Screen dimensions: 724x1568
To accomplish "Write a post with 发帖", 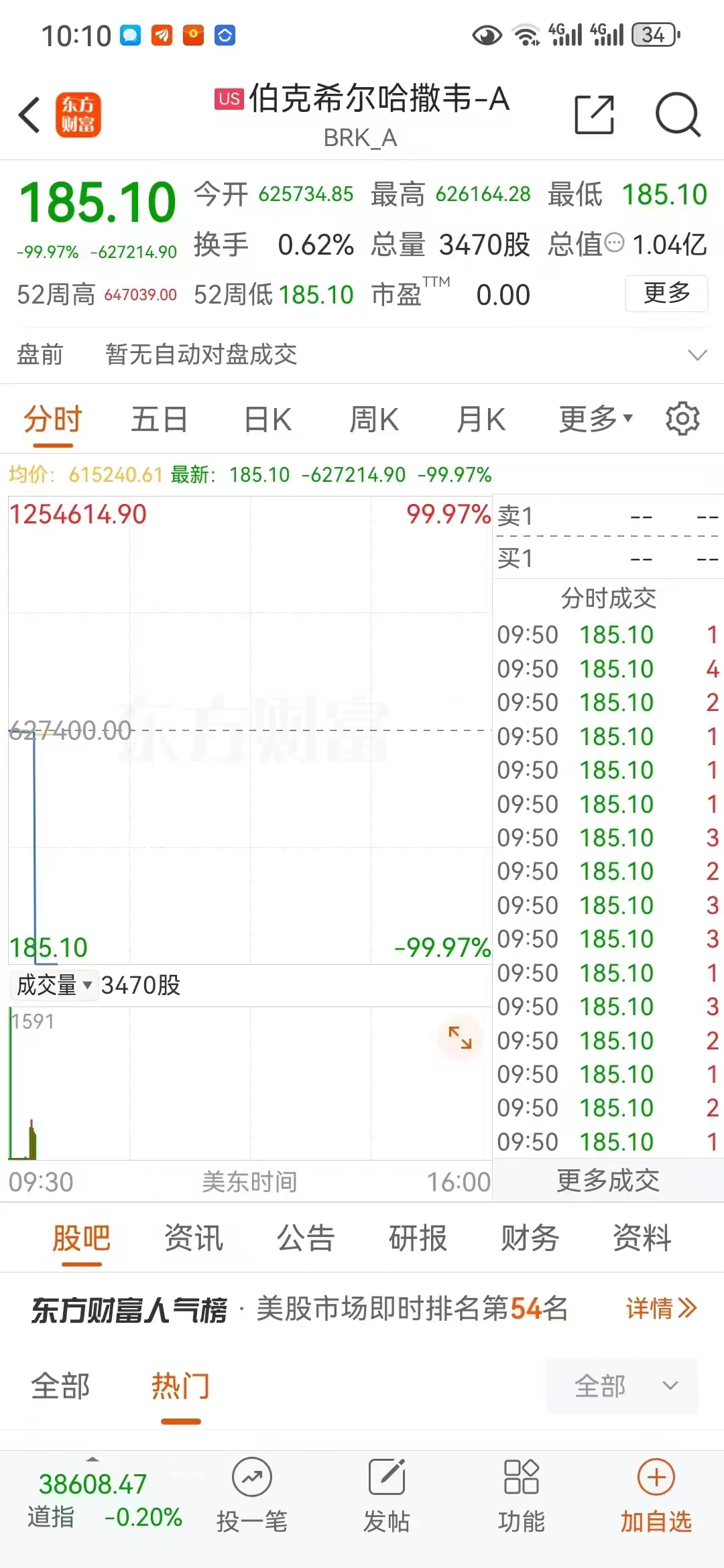I will click(x=387, y=1496).
